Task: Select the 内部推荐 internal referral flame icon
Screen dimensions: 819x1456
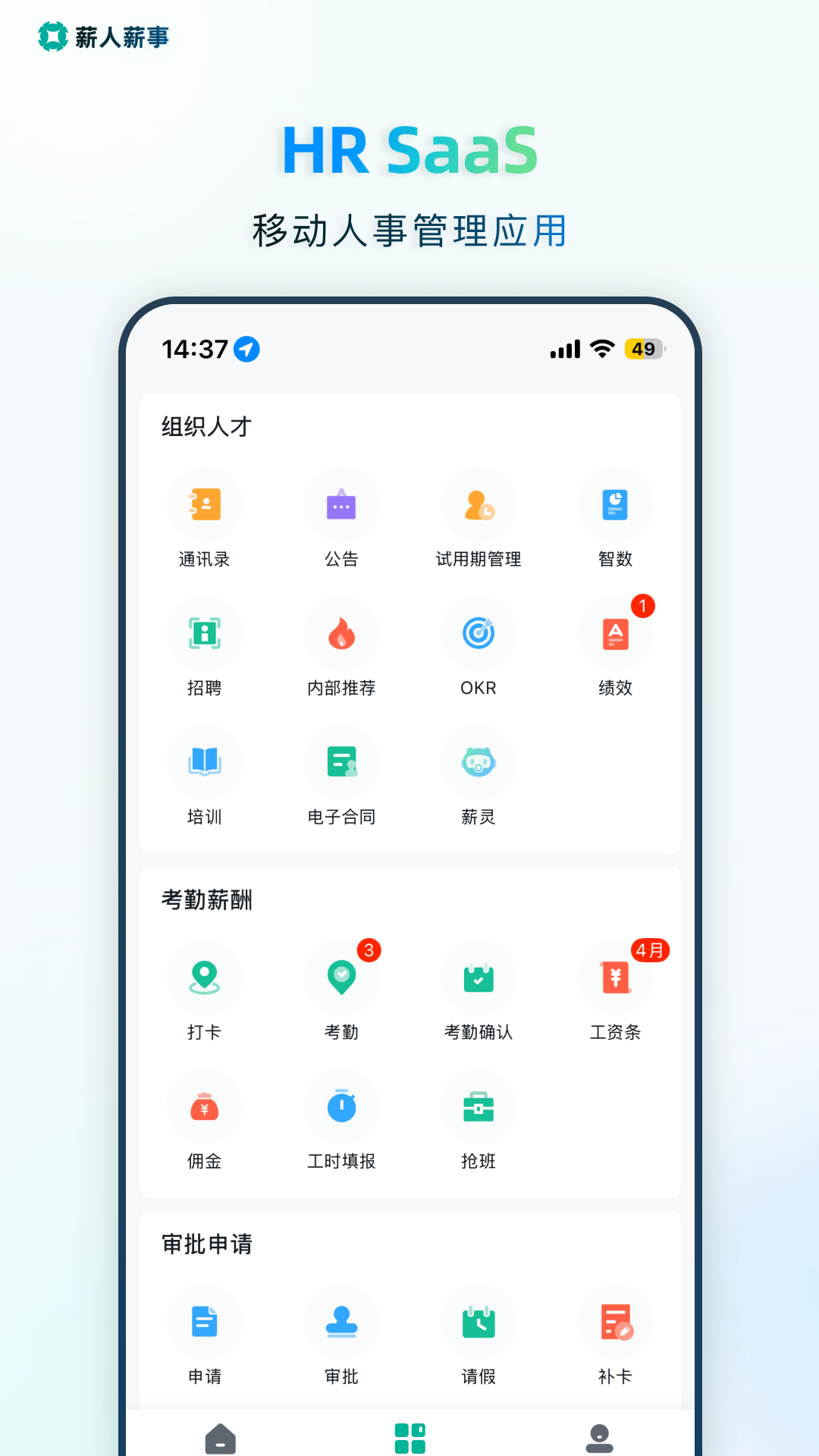Action: pyautogui.click(x=341, y=633)
